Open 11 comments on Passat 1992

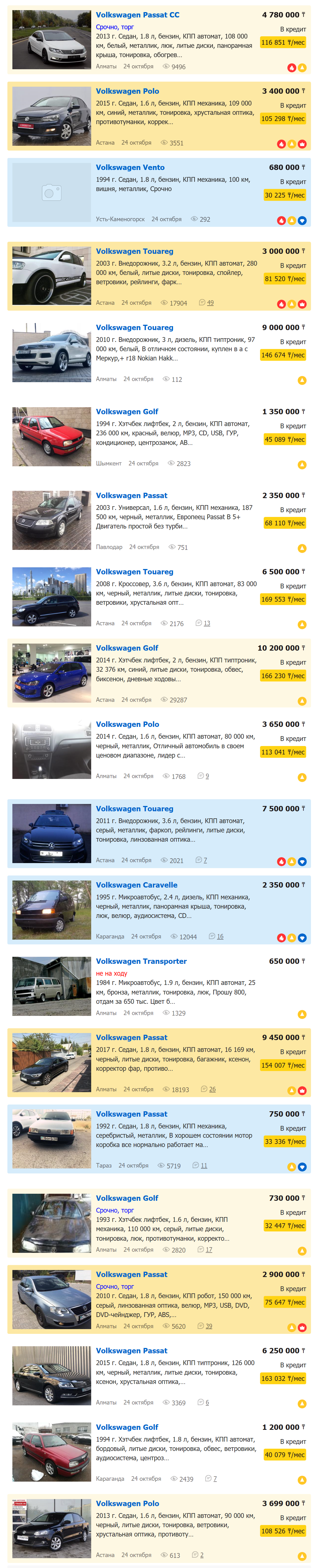point(204,1166)
